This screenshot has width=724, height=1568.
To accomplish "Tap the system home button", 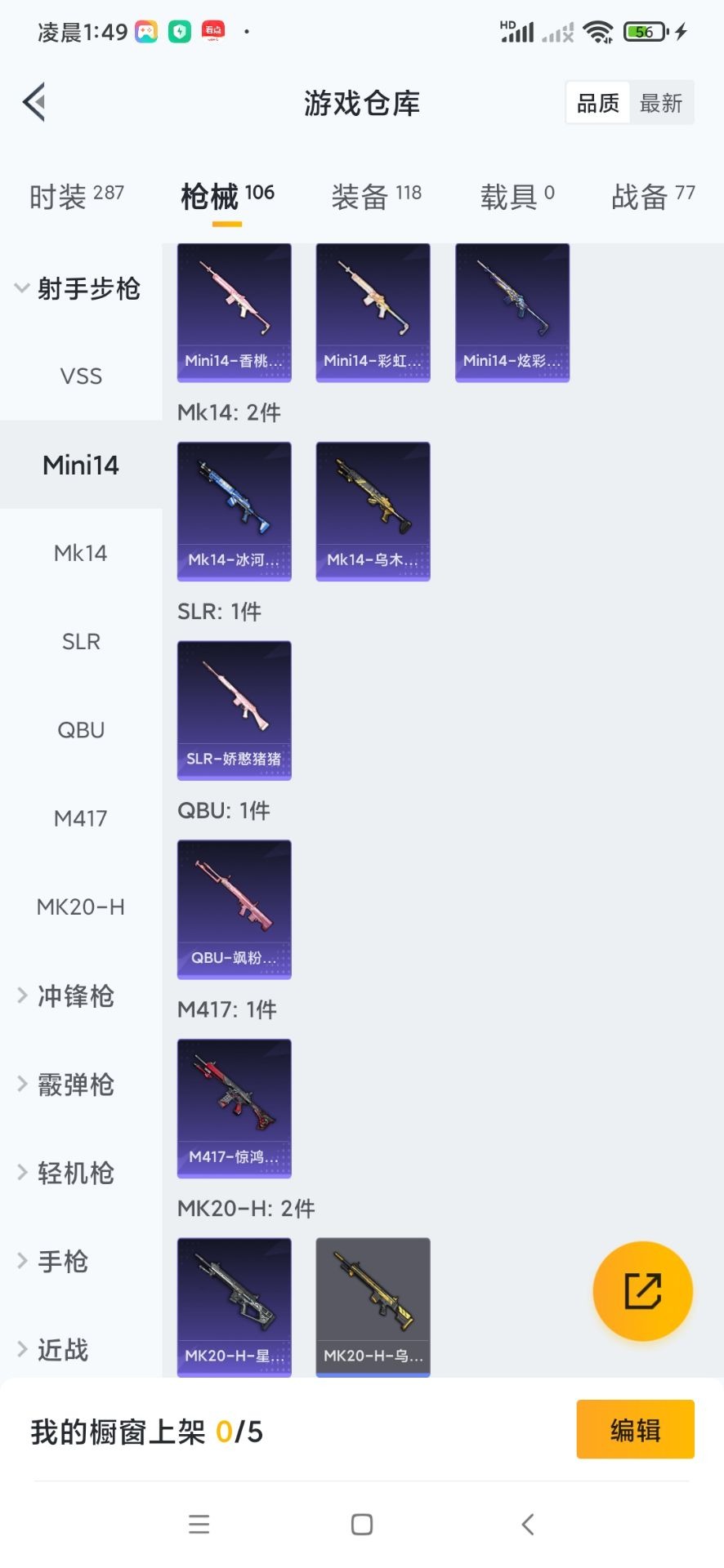I will coord(361,1524).
